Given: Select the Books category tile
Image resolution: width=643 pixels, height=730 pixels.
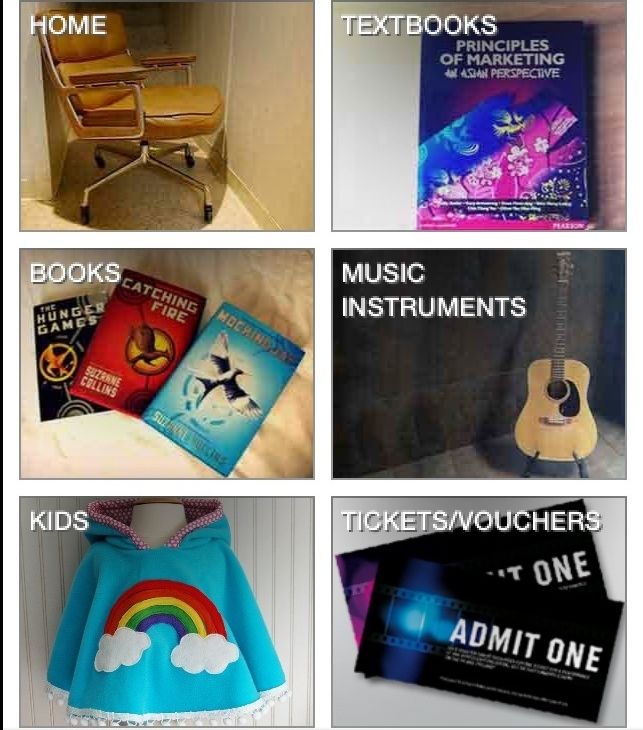Looking at the screenshot, I should [x=167, y=364].
